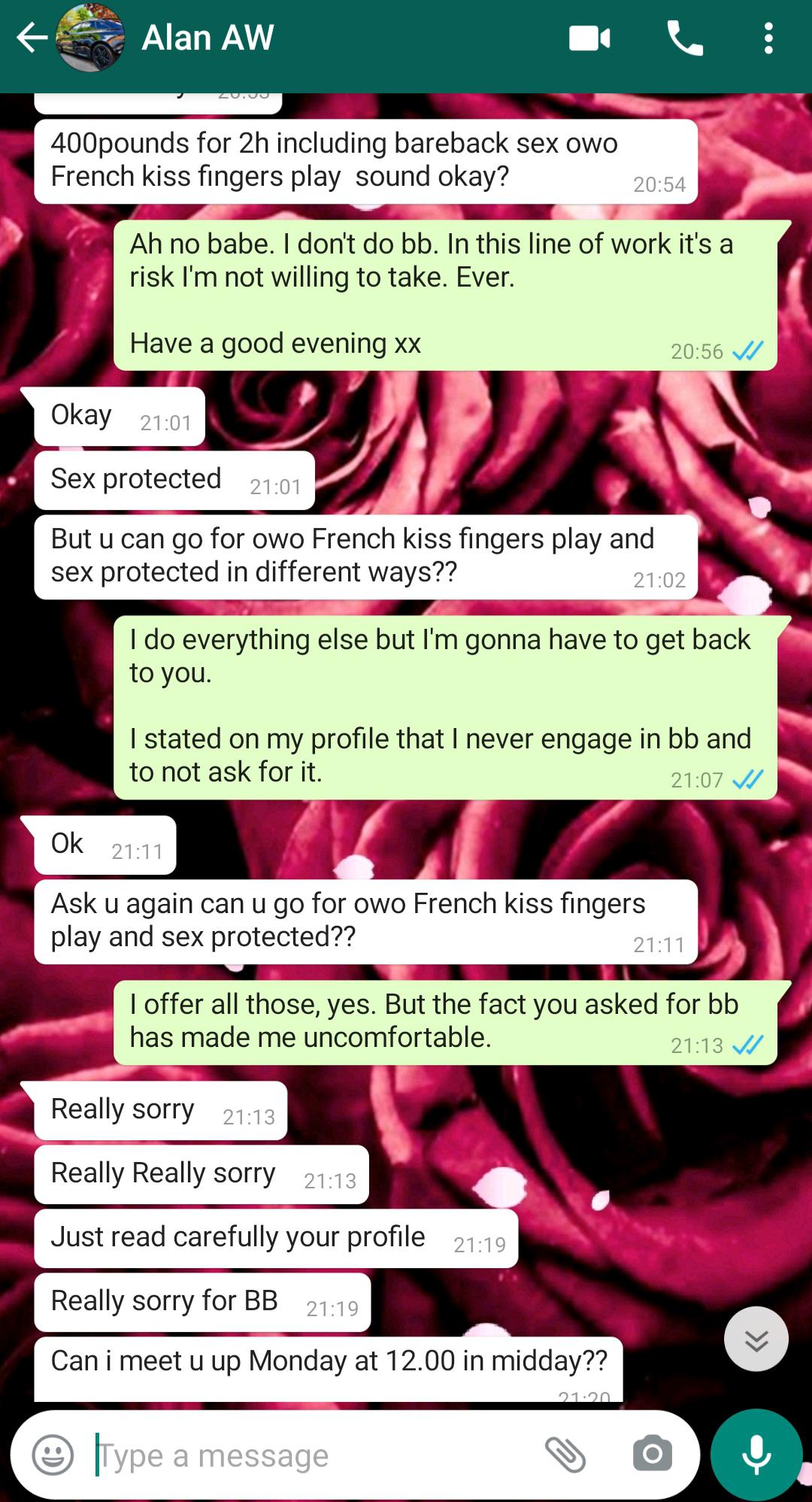
Task: Start a voice call with Alan AW
Action: [x=685, y=38]
